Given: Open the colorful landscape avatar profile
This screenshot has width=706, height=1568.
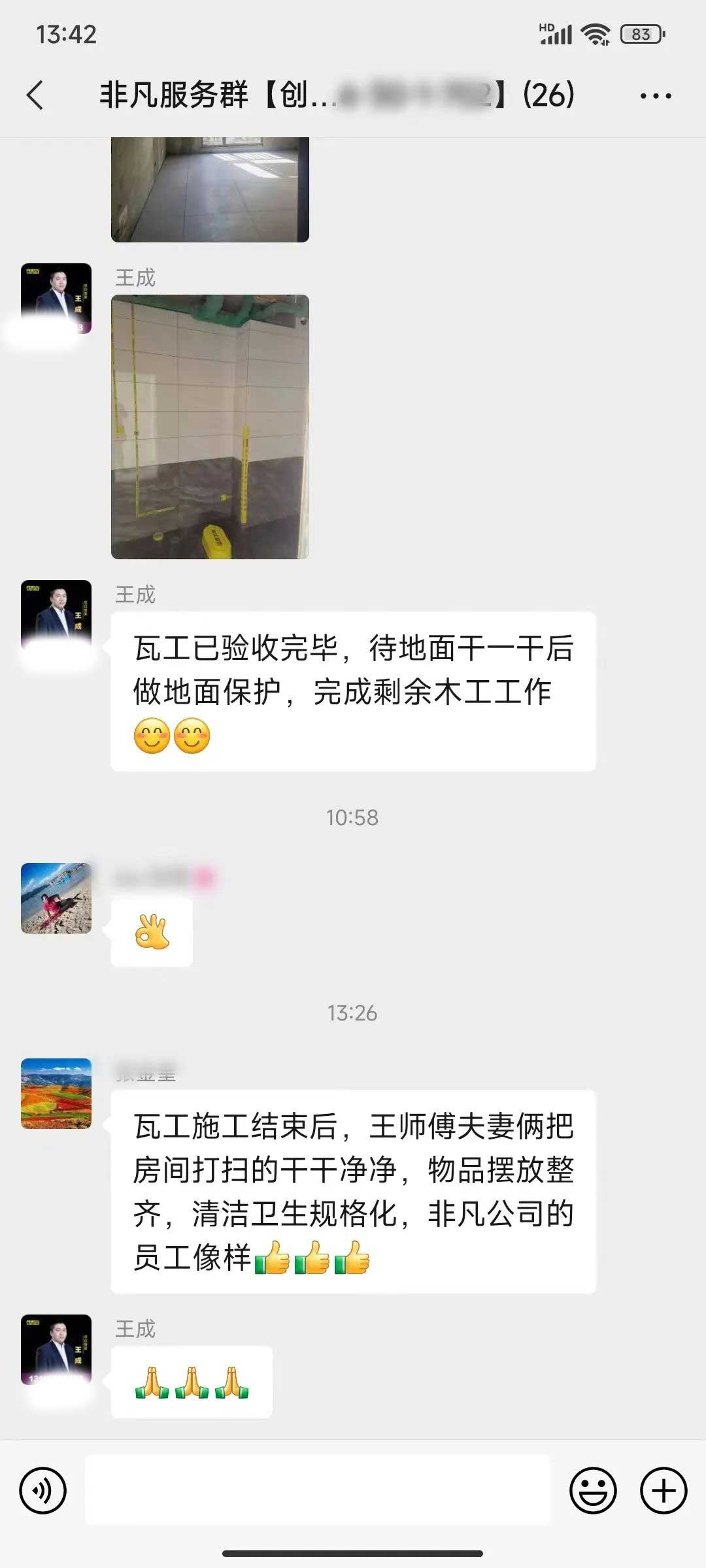Looking at the screenshot, I should click(x=56, y=1094).
